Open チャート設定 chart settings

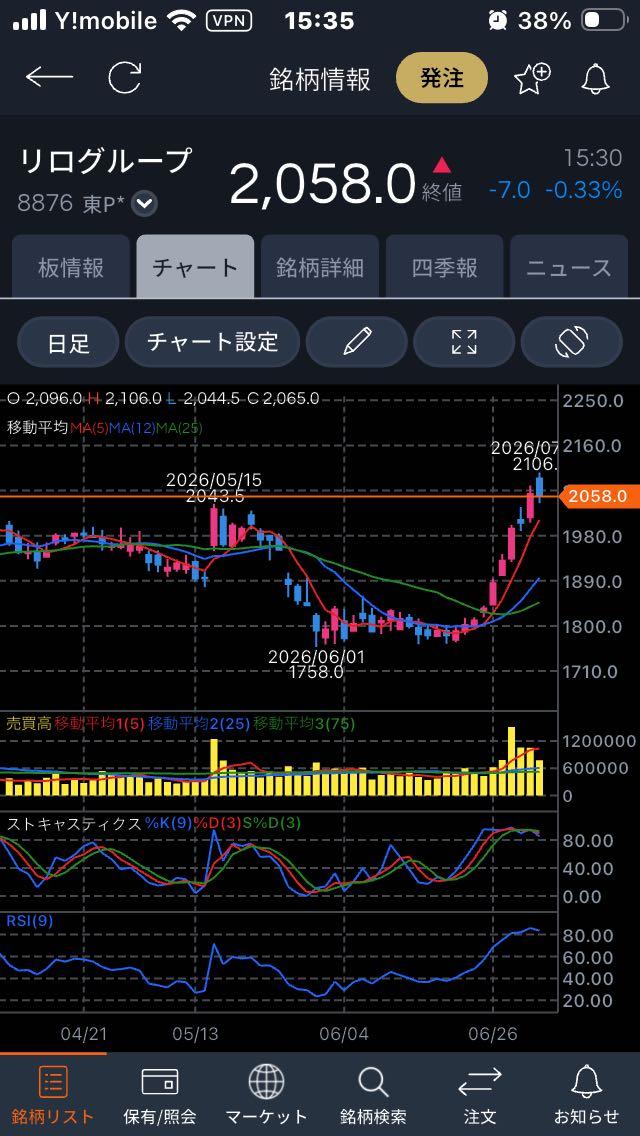(x=212, y=342)
